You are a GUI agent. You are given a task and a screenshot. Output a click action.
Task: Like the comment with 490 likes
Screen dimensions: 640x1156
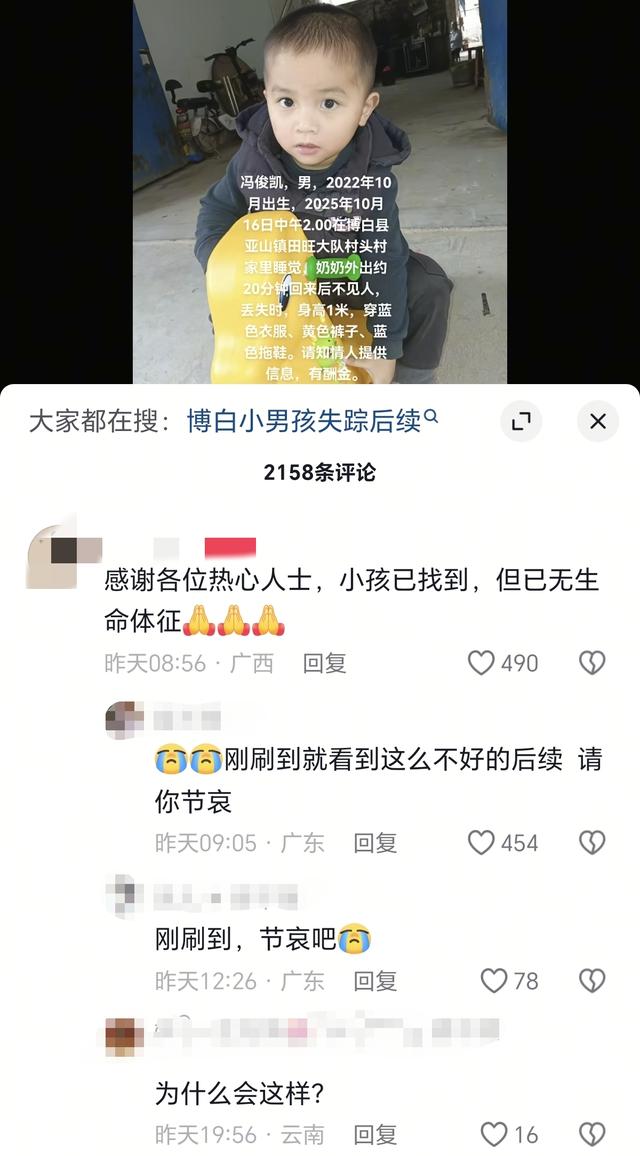(x=482, y=663)
